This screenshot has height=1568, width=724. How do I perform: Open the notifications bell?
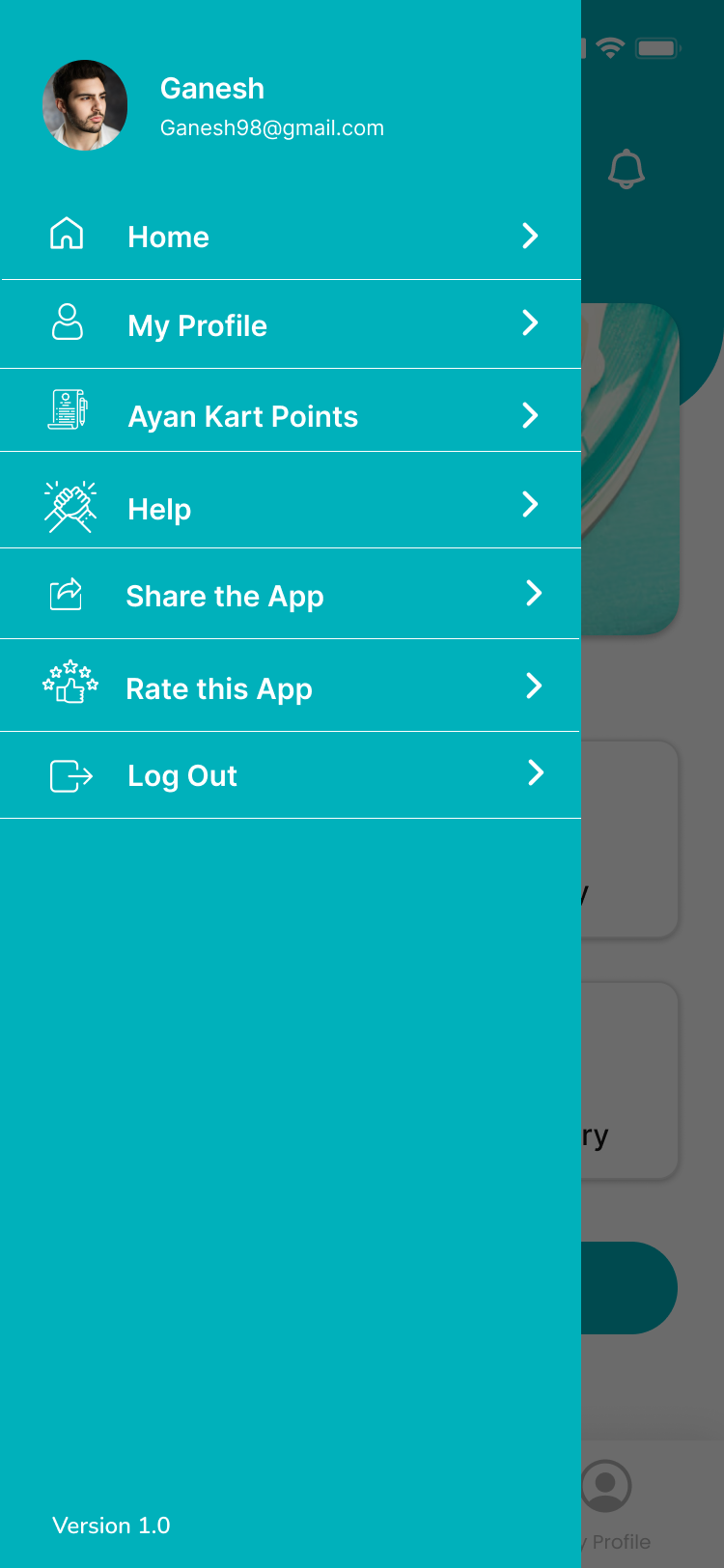[x=626, y=169]
